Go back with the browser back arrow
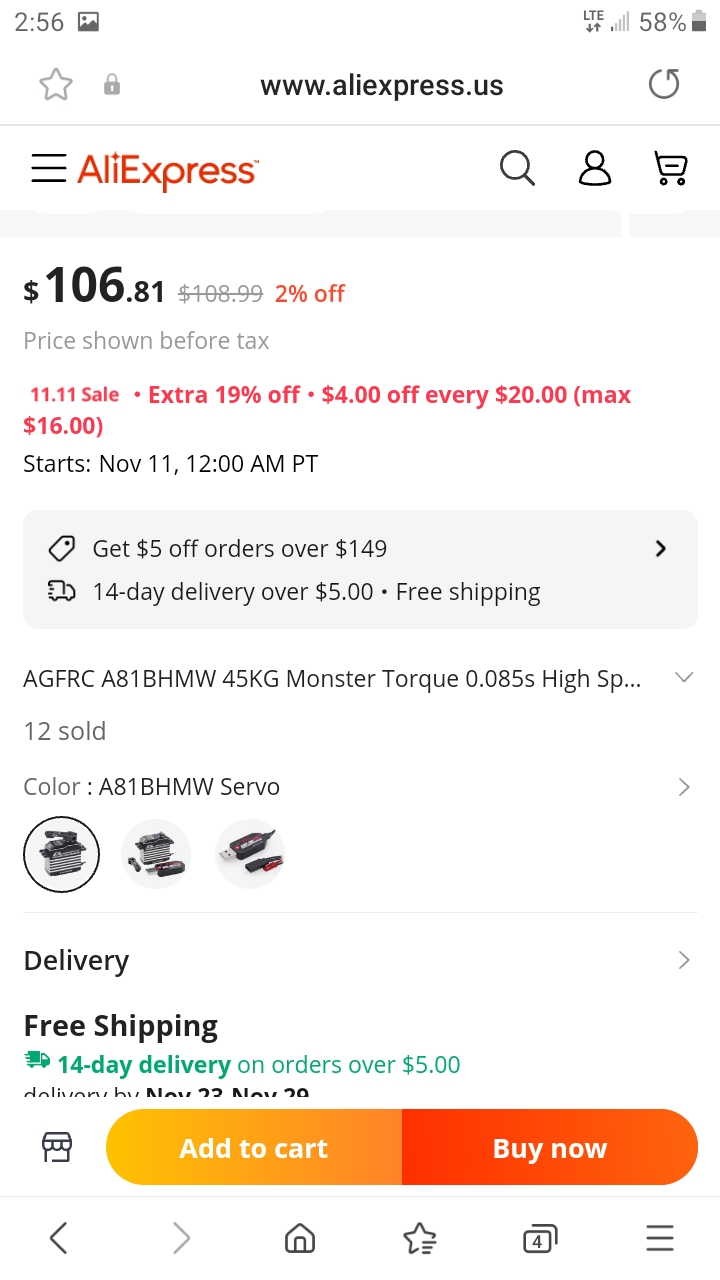Image resolution: width=720 pixels, height=1280 pixels. pyautogui.click(x=59, y=1239)
